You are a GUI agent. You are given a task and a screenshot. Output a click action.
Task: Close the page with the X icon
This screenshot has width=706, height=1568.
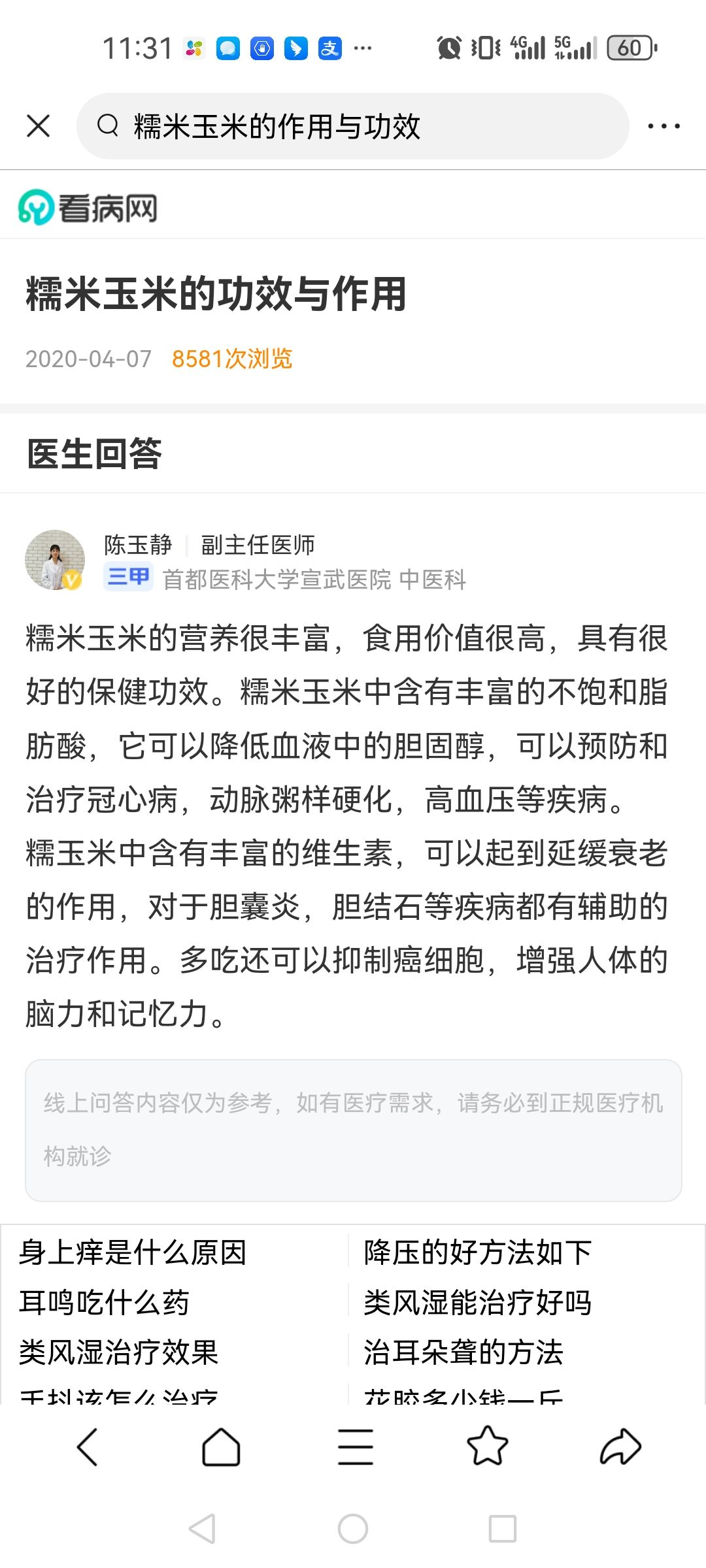tap(39, 125)
